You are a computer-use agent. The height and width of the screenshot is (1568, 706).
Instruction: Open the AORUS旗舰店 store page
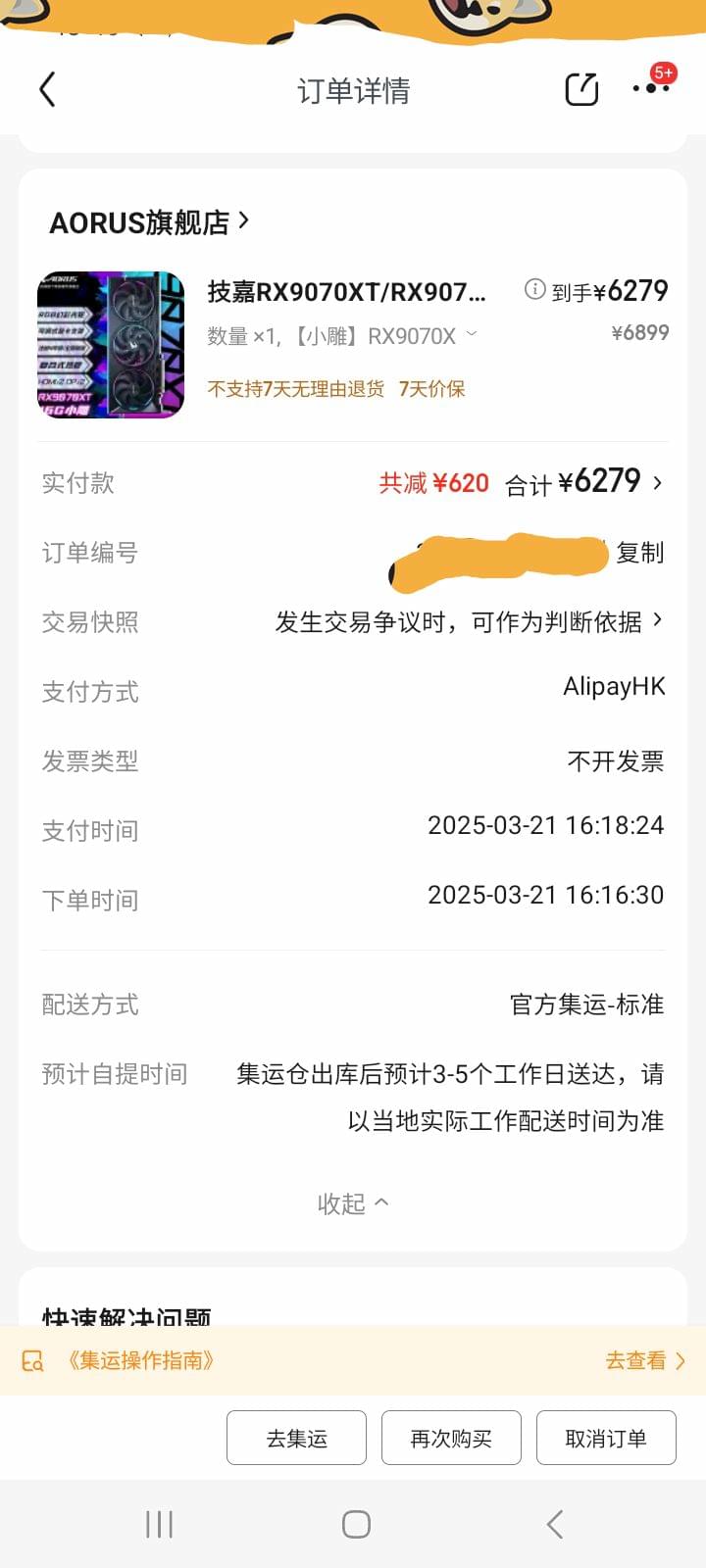[x=149, y=222]
